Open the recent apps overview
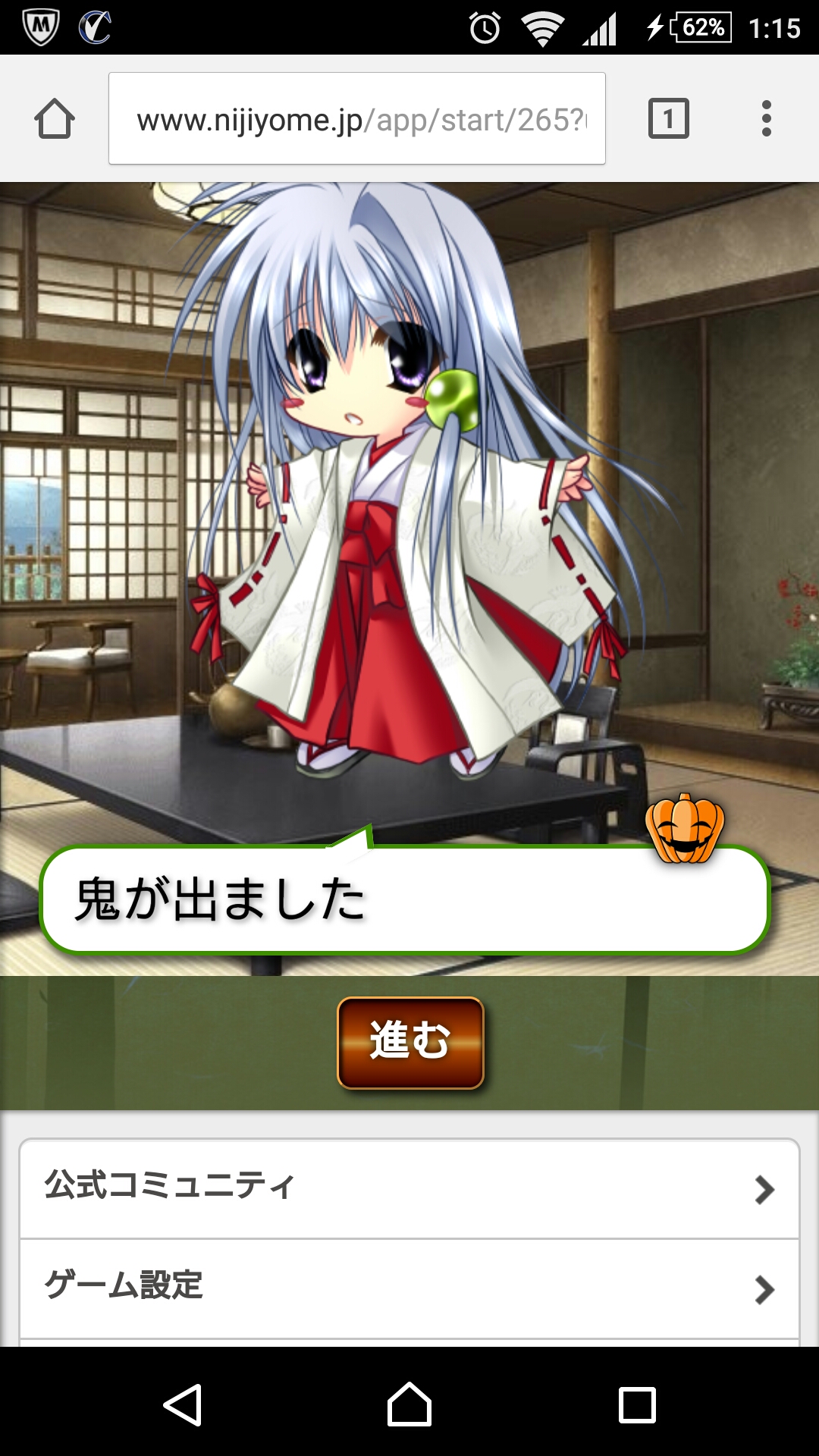The width and height of the screenshot is (819, 1456). 637,1404
